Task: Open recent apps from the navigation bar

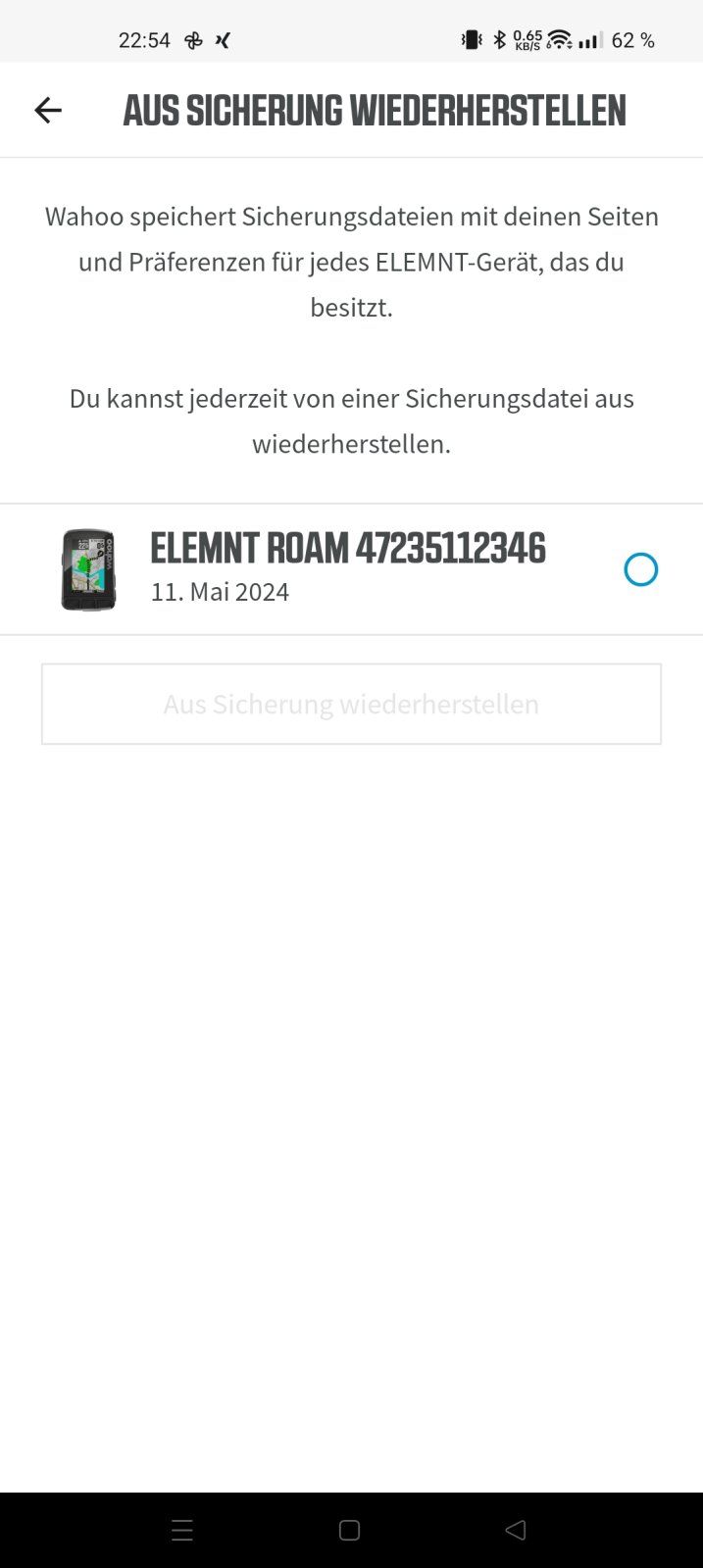Action: pyautogui.click(x=182, y=1530)
